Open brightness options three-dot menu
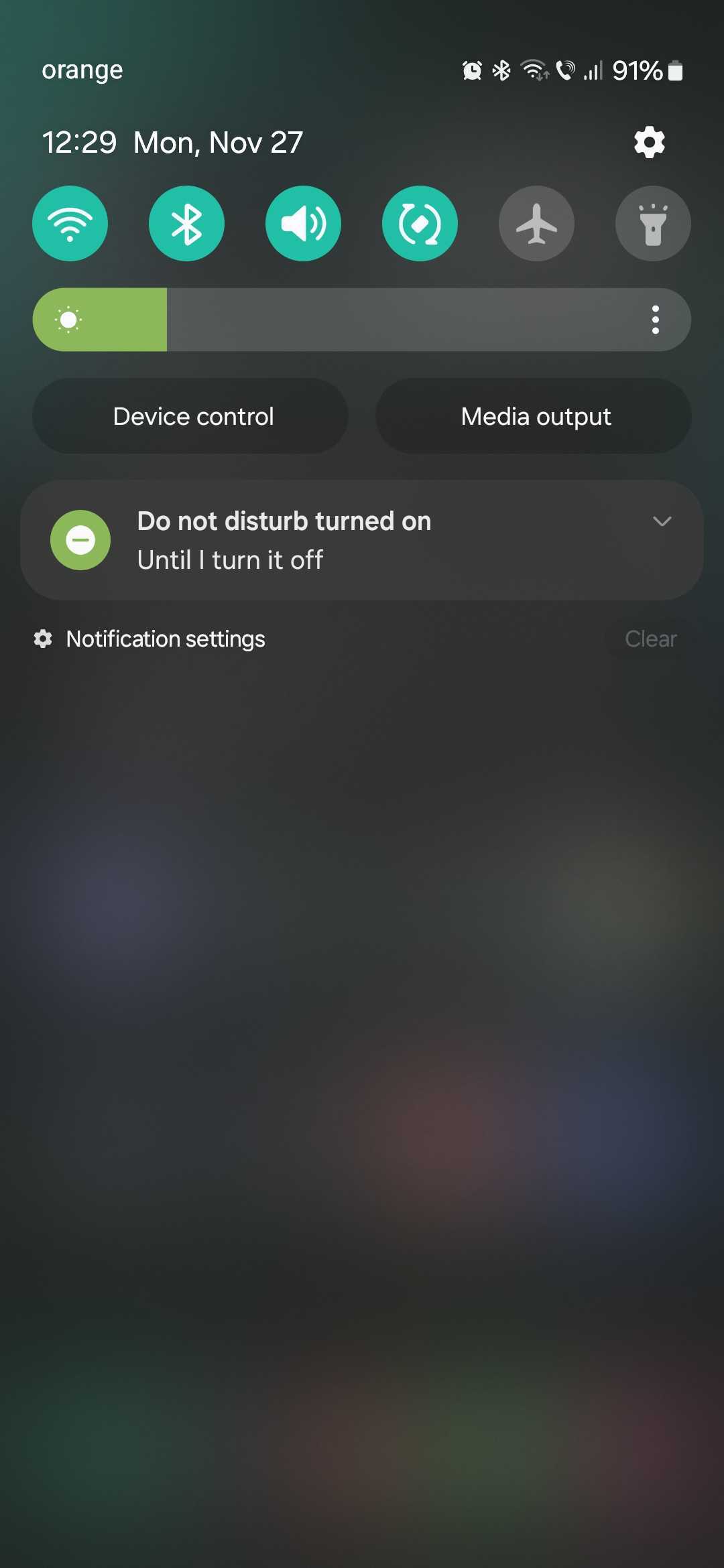724x1568 pixels. click(656, 320)
